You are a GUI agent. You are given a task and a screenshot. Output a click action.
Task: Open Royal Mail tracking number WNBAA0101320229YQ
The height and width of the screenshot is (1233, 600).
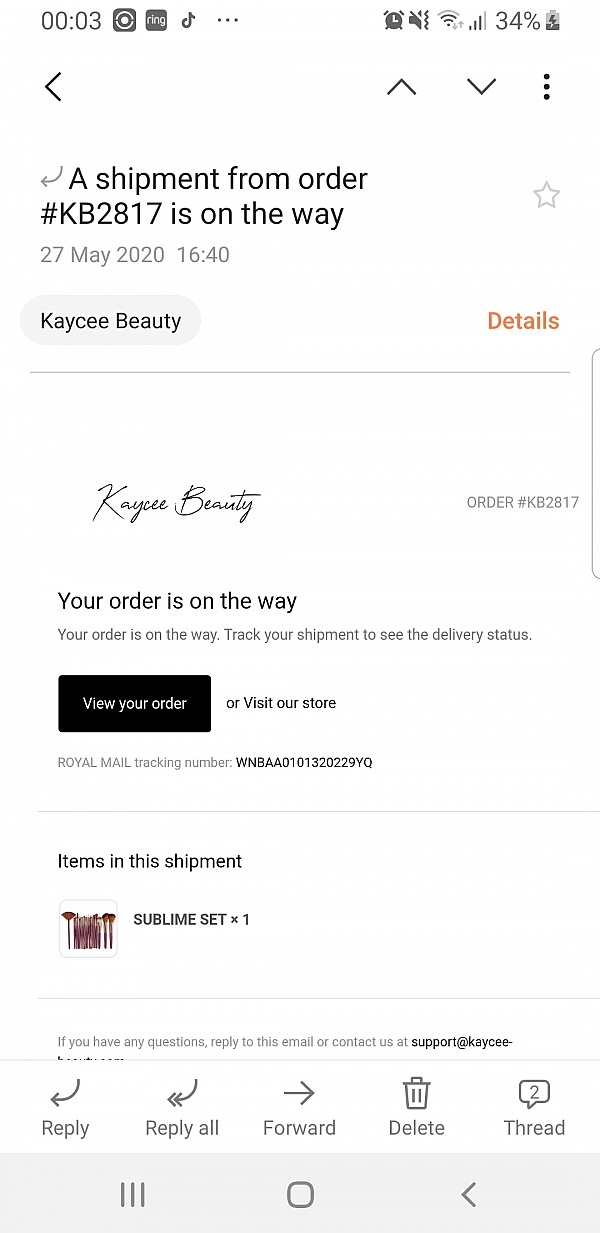point(304,762)
